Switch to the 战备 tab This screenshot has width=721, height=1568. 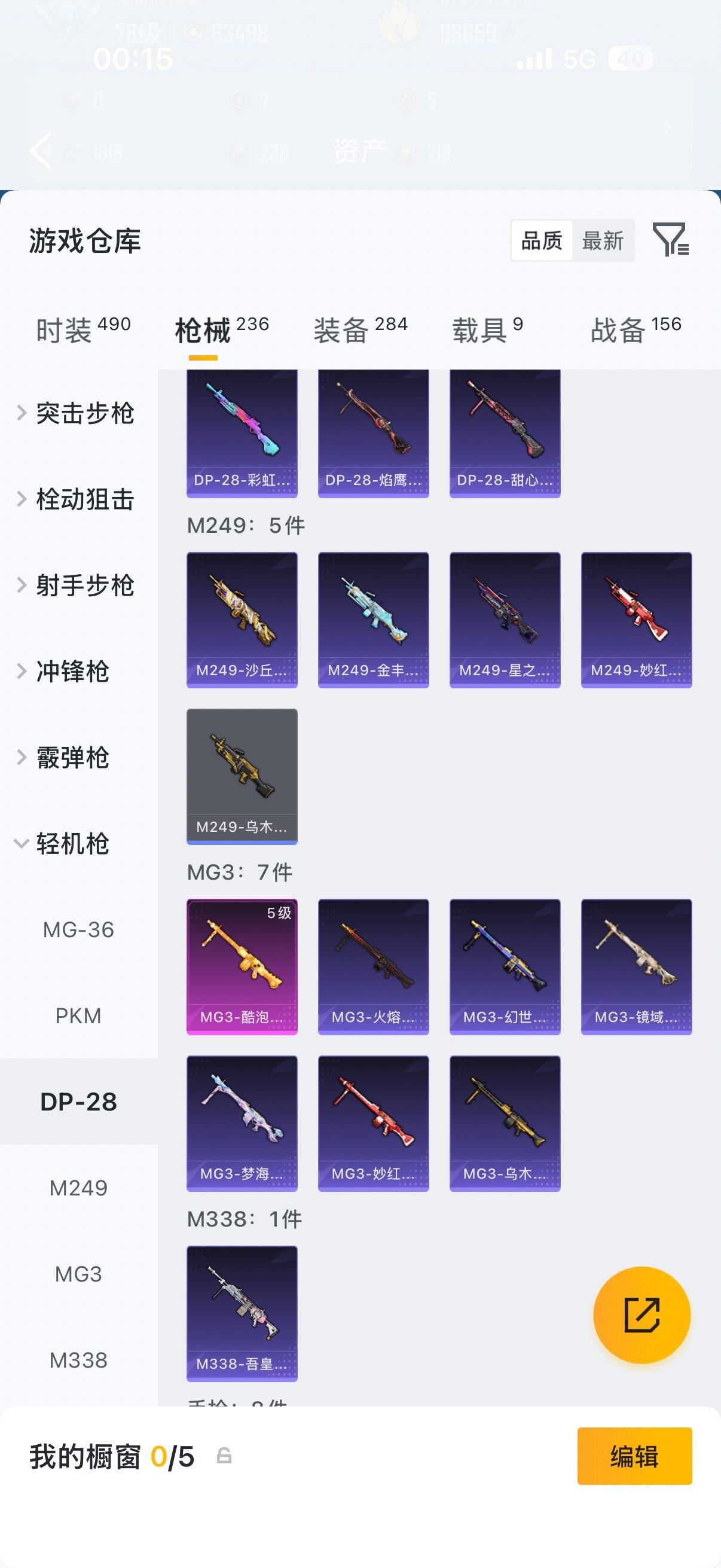point(636,330)
